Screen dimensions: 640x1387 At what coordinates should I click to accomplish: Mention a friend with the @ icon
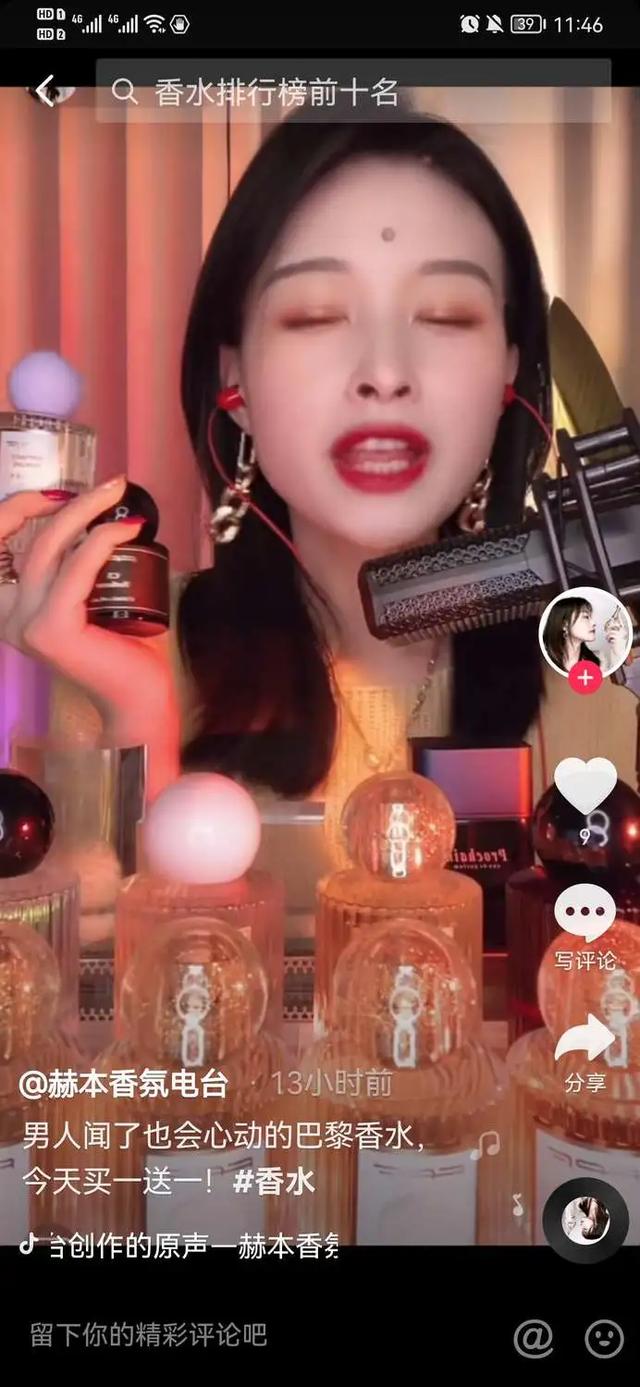[x=533, y=1337]
